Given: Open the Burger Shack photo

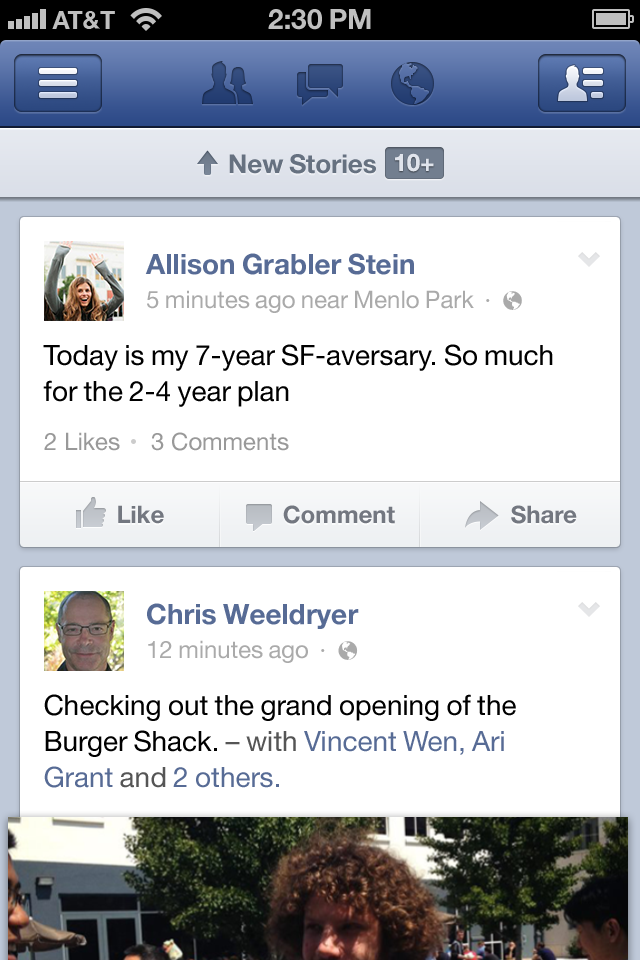Looking at the screenshot, I should coord(320,888).
